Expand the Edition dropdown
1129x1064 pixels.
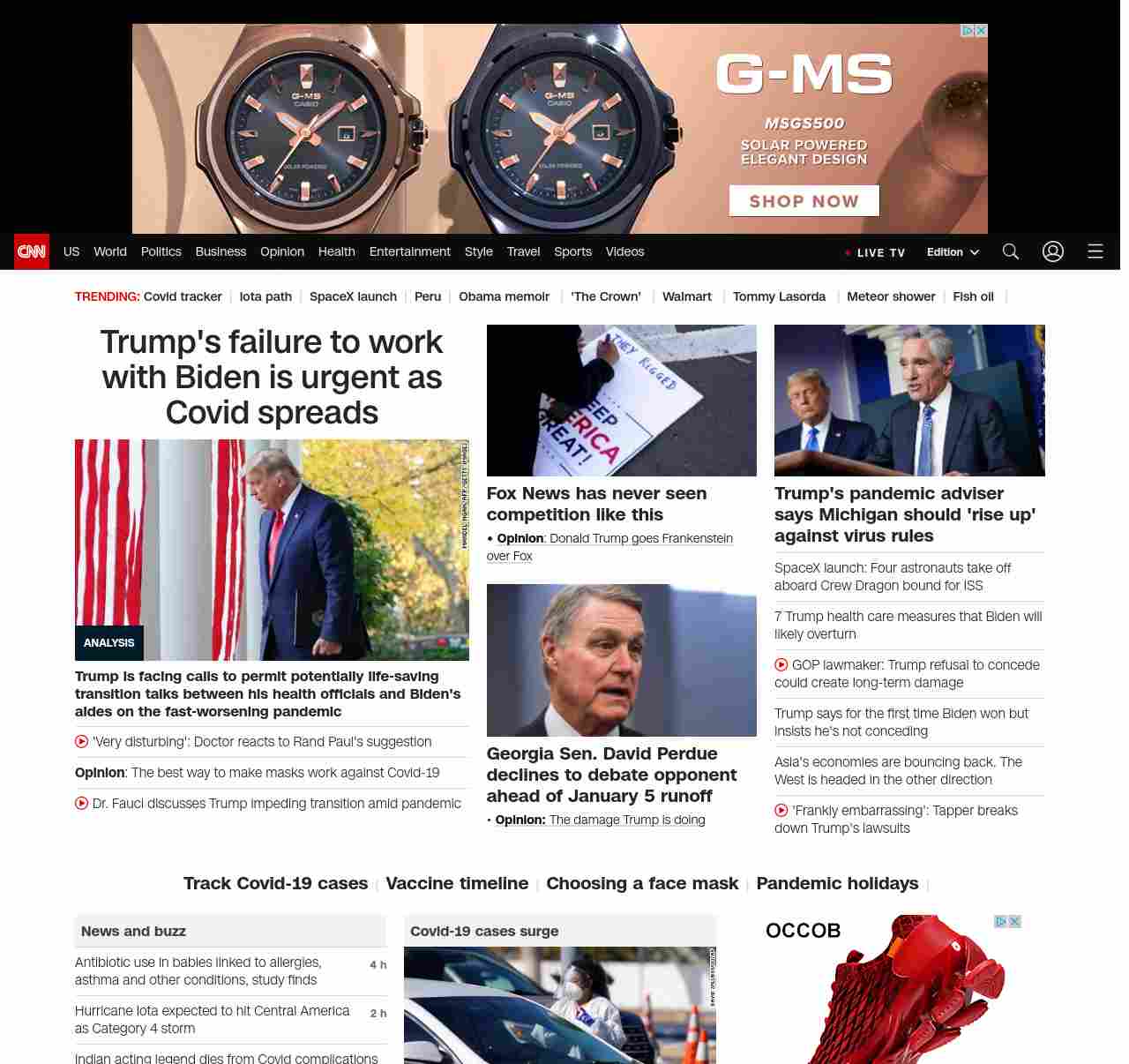coord(953,252)
